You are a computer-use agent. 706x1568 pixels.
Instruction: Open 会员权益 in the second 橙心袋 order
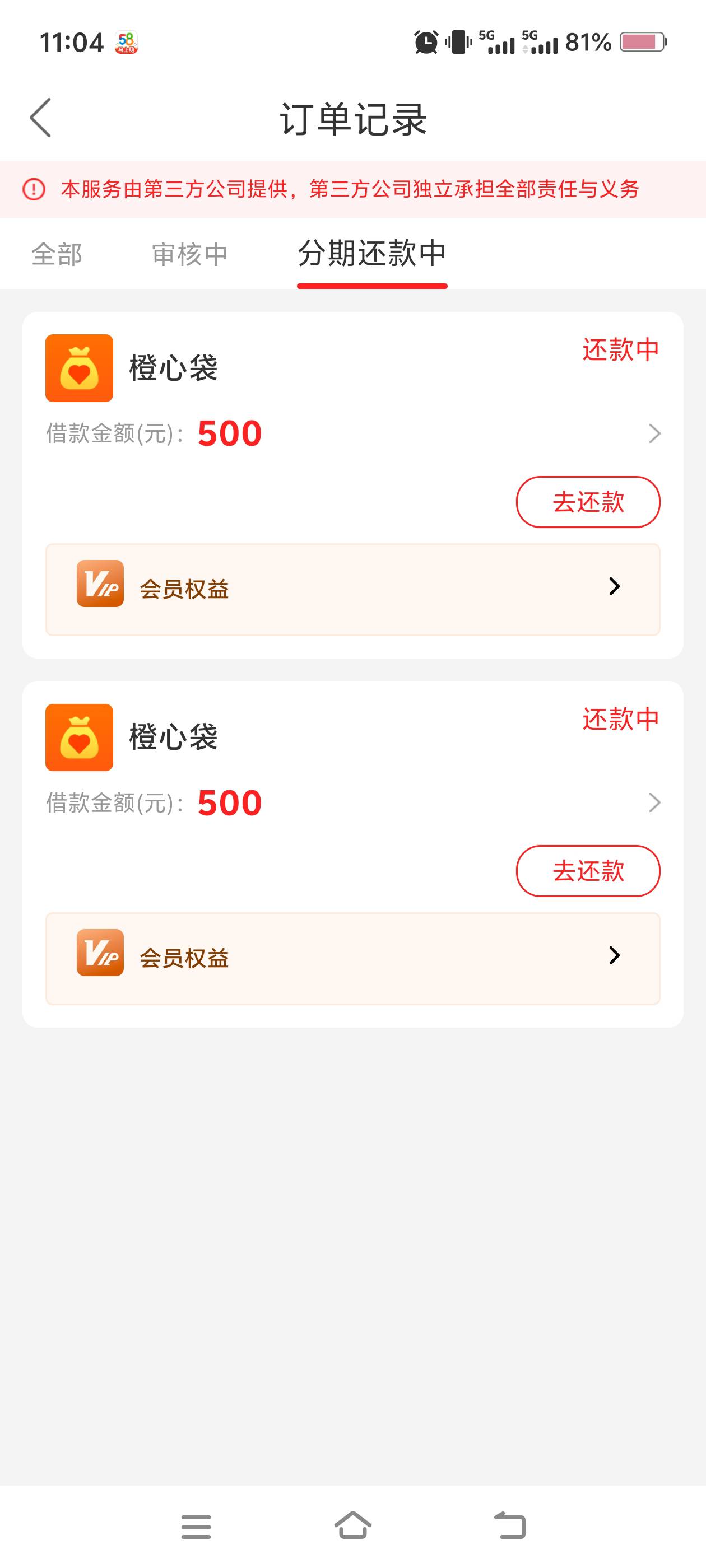click(352, 958)
